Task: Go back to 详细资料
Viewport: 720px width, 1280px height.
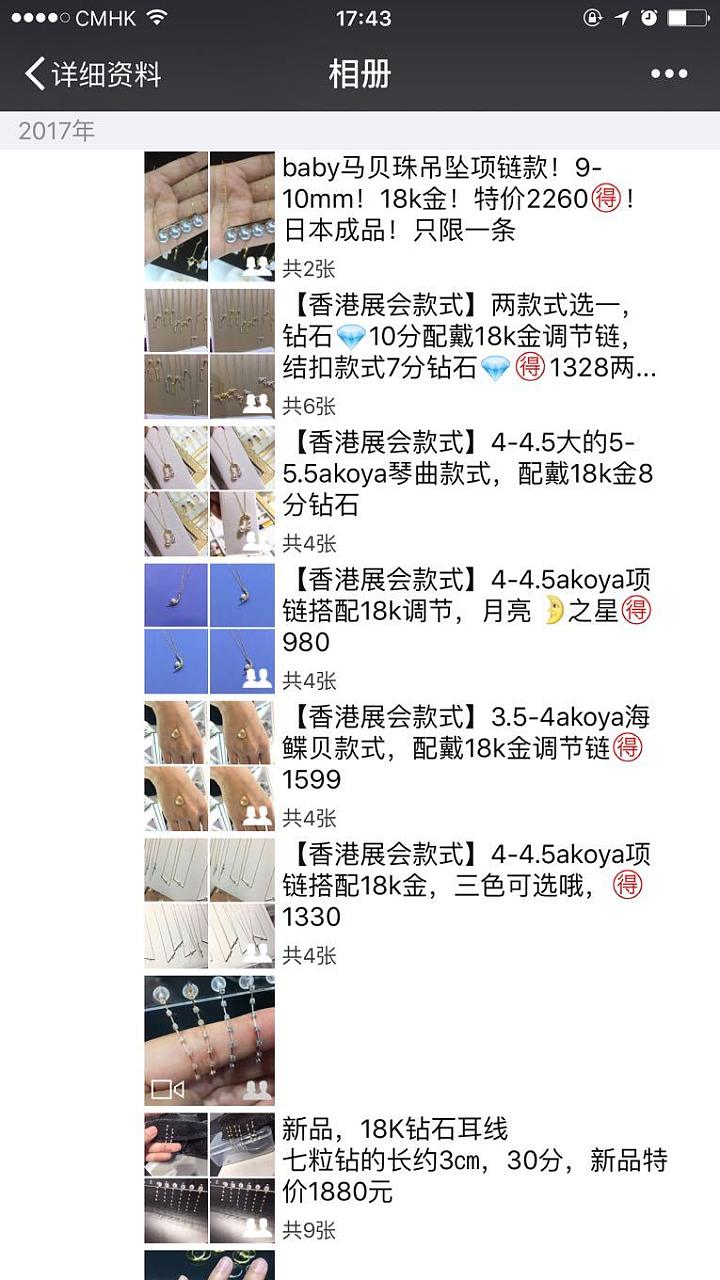Action: (94, 74)
